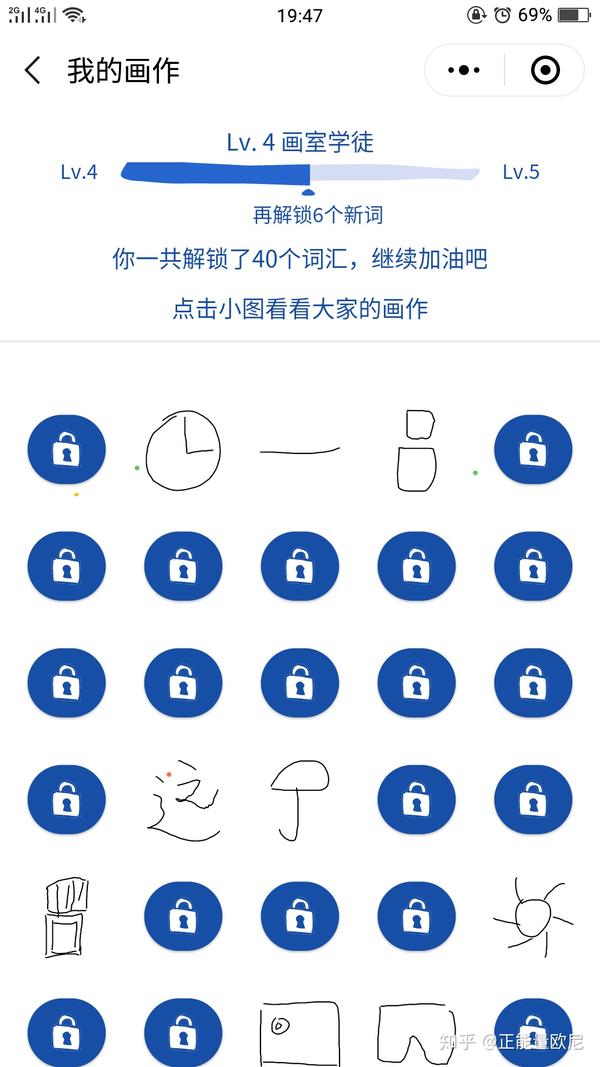600x1067 pixels.
Task: Open the two stacked boxes drawing
Action: click(416, 451)
